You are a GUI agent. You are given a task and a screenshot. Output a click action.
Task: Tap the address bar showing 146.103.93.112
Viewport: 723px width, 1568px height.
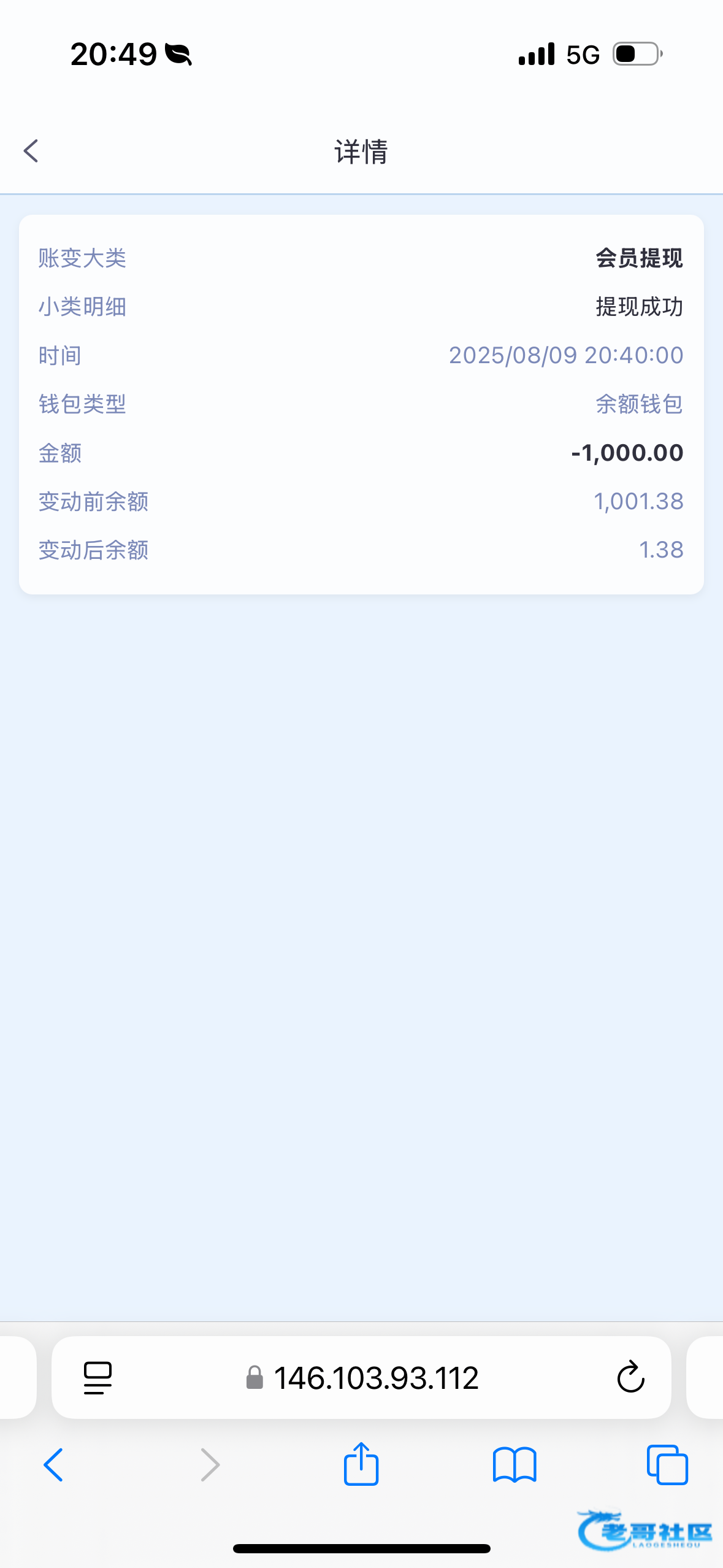pos(361,1377)
